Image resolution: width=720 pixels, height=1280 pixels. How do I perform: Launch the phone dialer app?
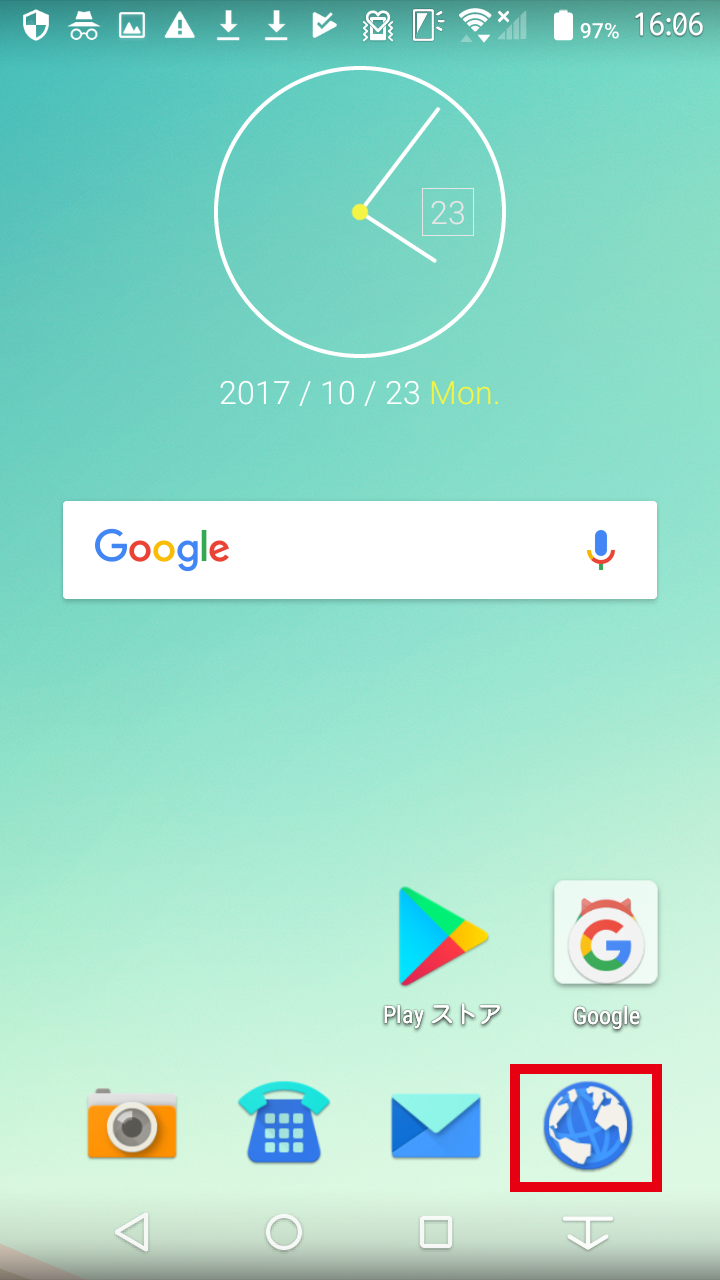pyautogui.click(x=284, y=1125)
